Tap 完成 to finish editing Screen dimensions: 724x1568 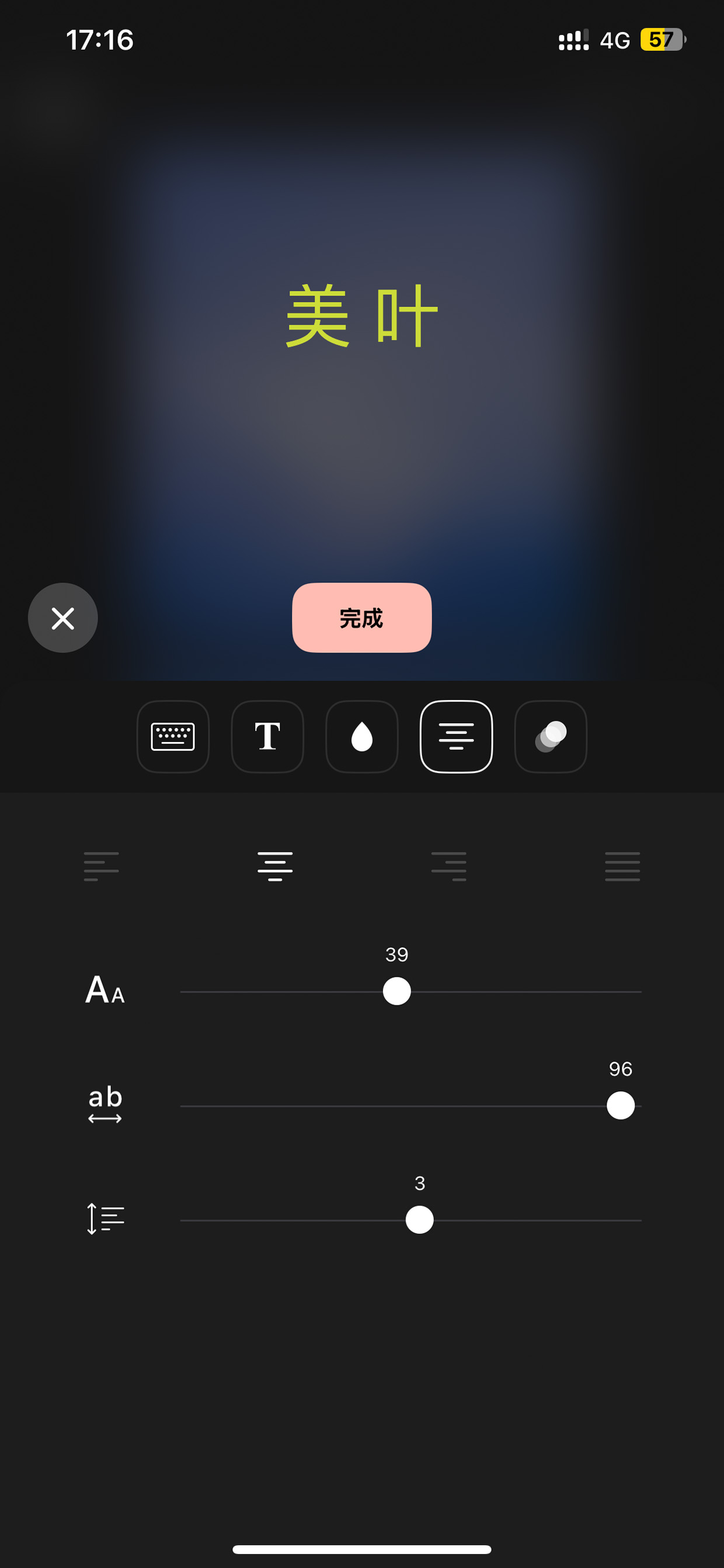[362, 618]
